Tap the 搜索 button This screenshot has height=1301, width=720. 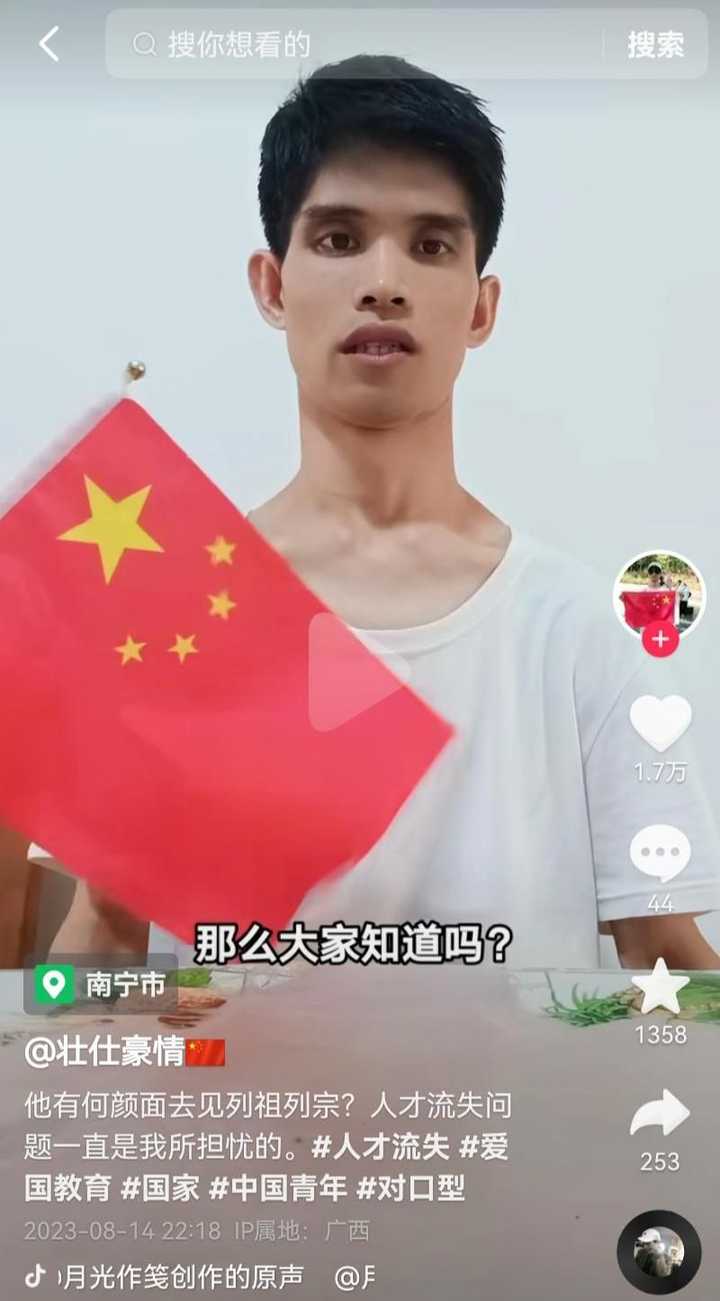655,44
